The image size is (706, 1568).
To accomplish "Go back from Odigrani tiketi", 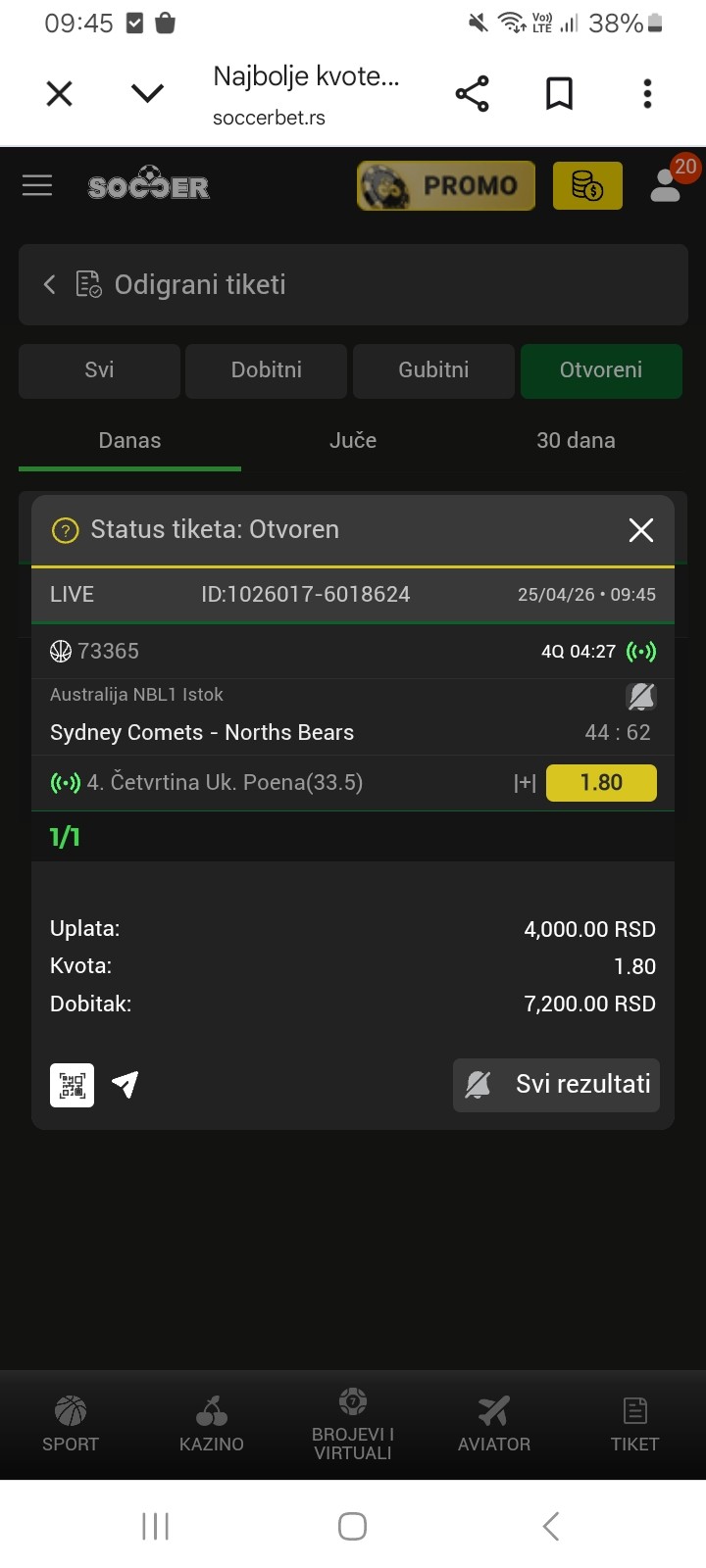I will pos(50,284).
